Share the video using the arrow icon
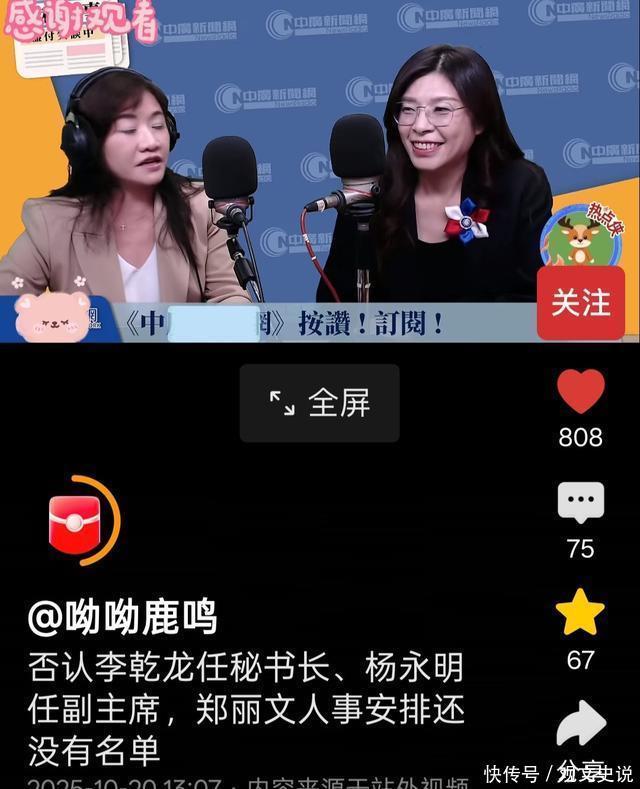The height and width of the screenshot is (789, 640). coord(580,723)
